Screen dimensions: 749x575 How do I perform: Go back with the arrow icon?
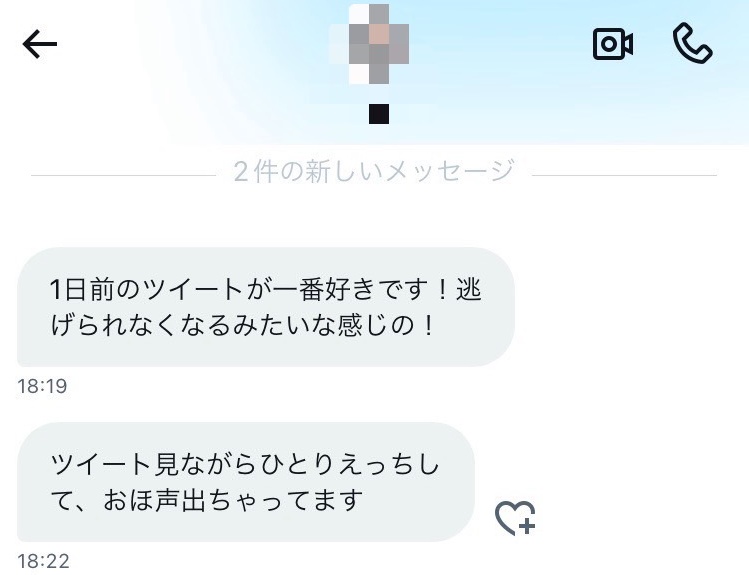[x=40, y=44]
